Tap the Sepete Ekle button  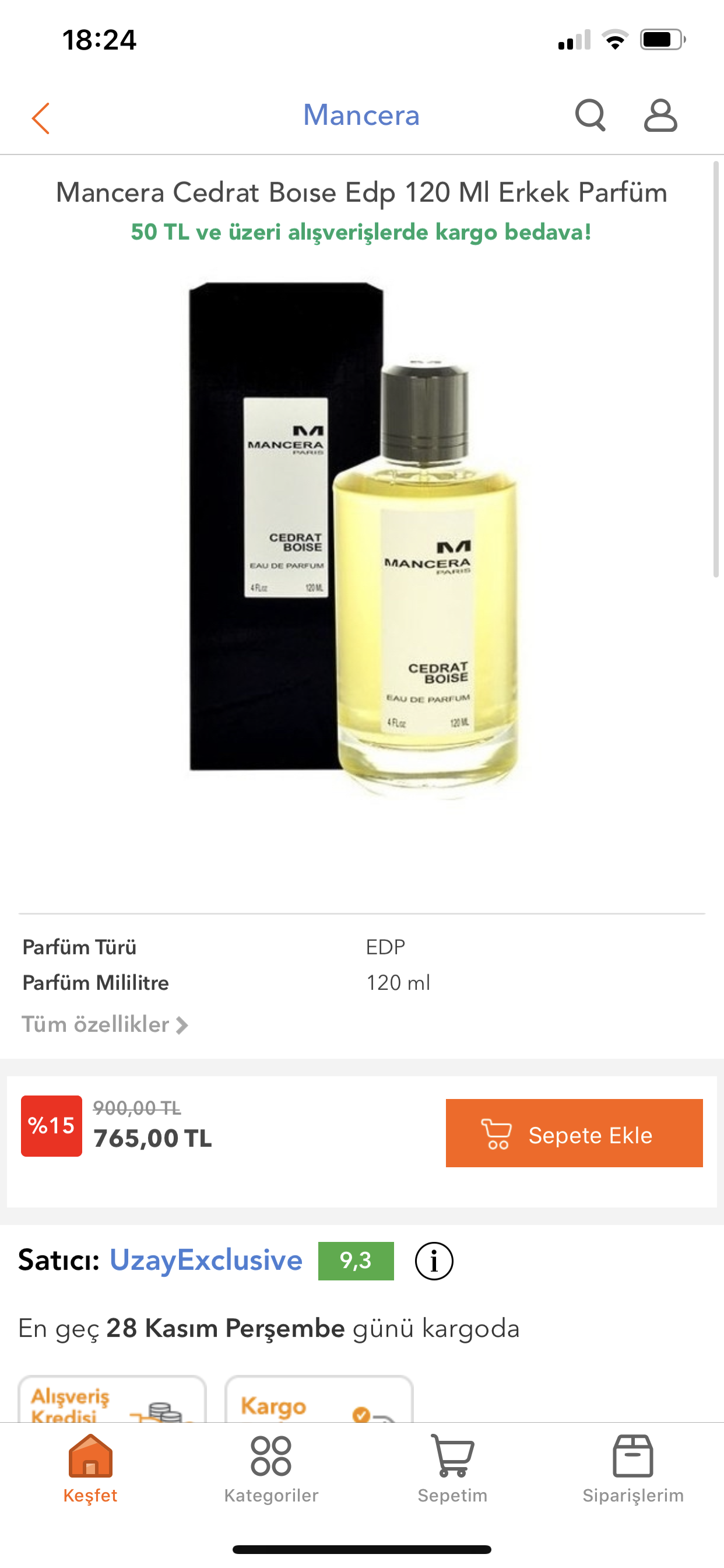(574, 1133)
